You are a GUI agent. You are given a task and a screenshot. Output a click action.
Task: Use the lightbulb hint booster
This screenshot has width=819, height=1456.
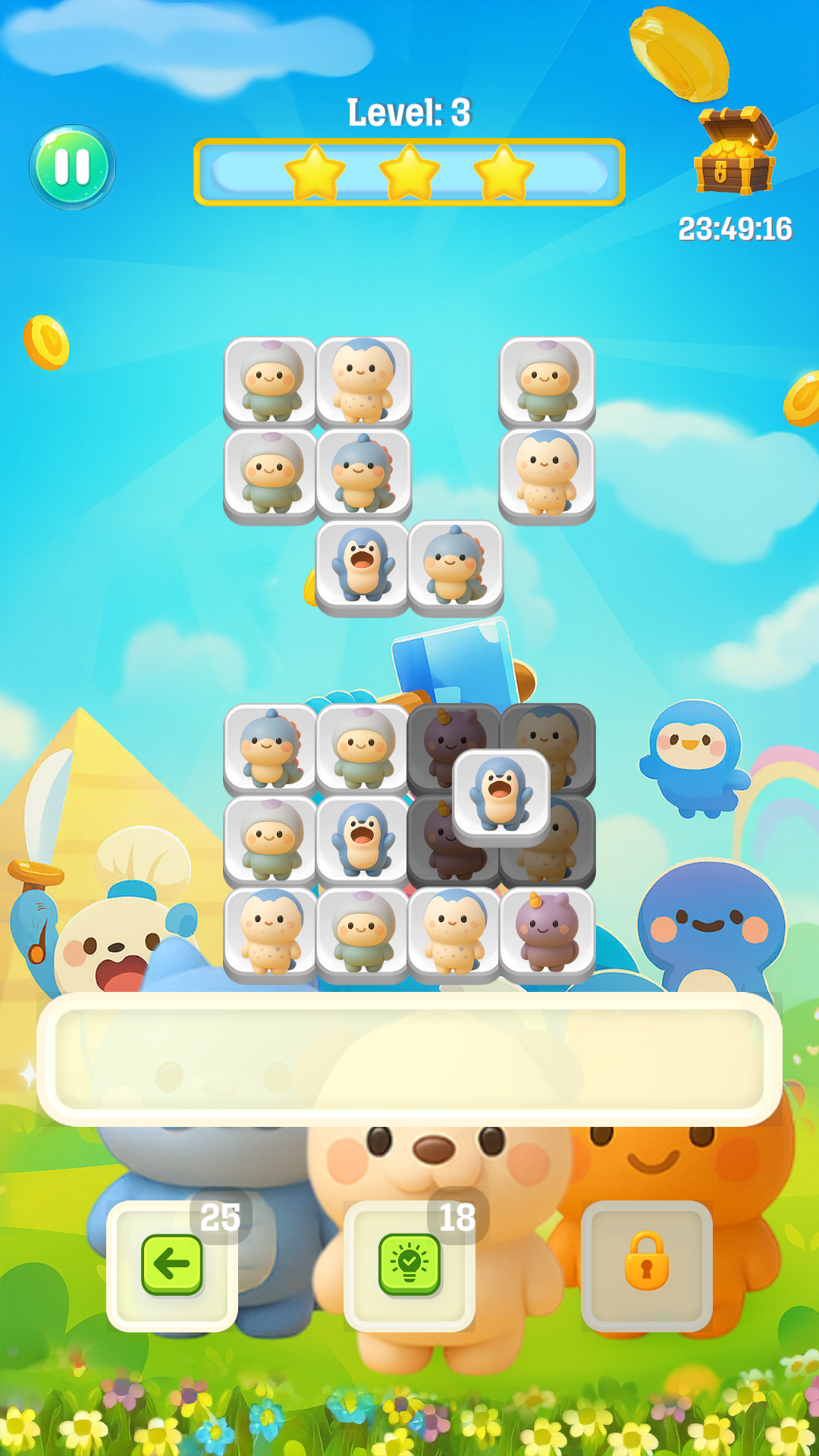(409, 1265)
